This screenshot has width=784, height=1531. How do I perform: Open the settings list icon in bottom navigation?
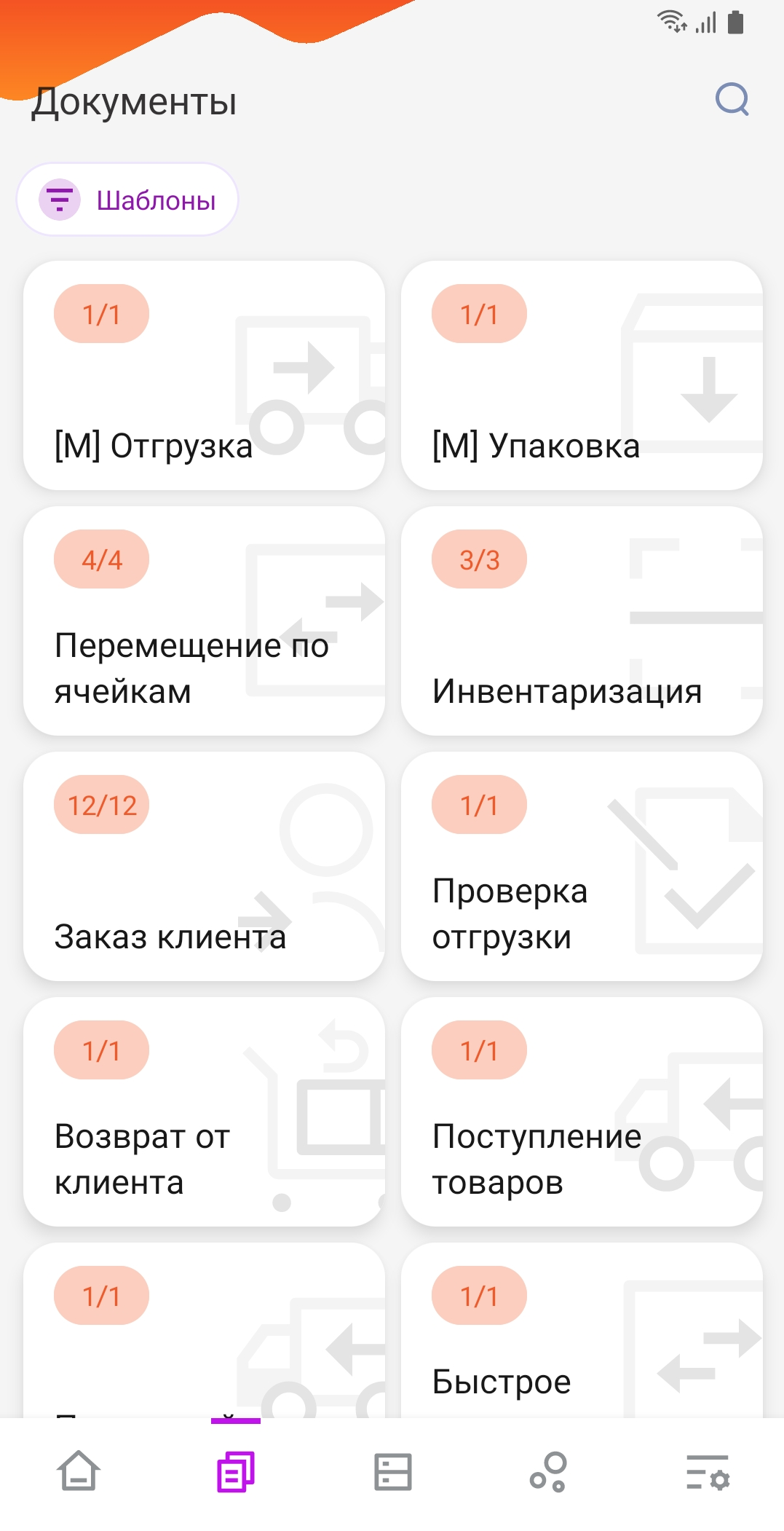click(x=705, y=1471)
